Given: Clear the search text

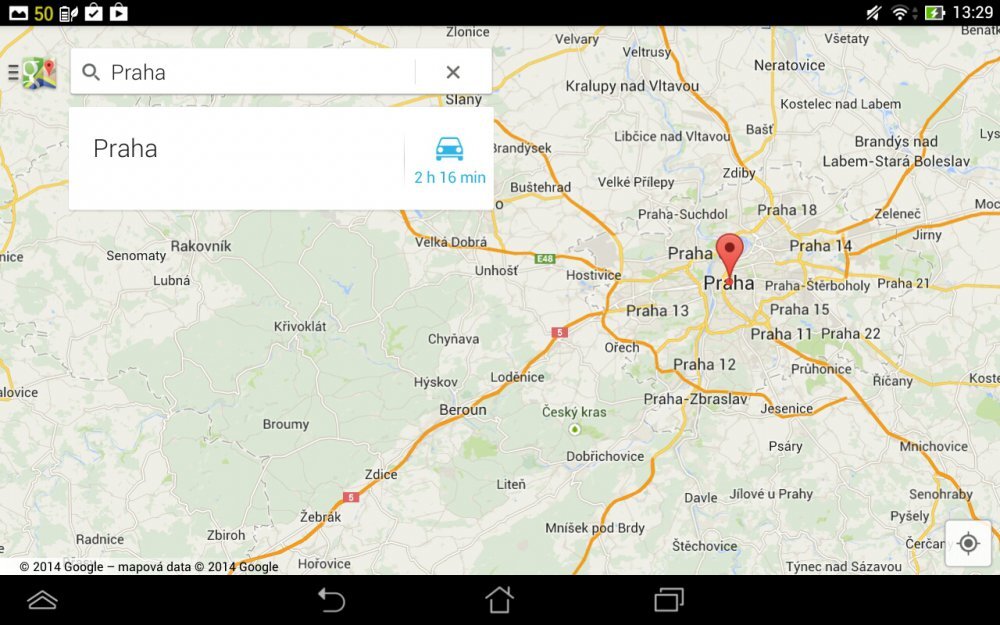Looking at the screenshot, I should click(453, 72).
